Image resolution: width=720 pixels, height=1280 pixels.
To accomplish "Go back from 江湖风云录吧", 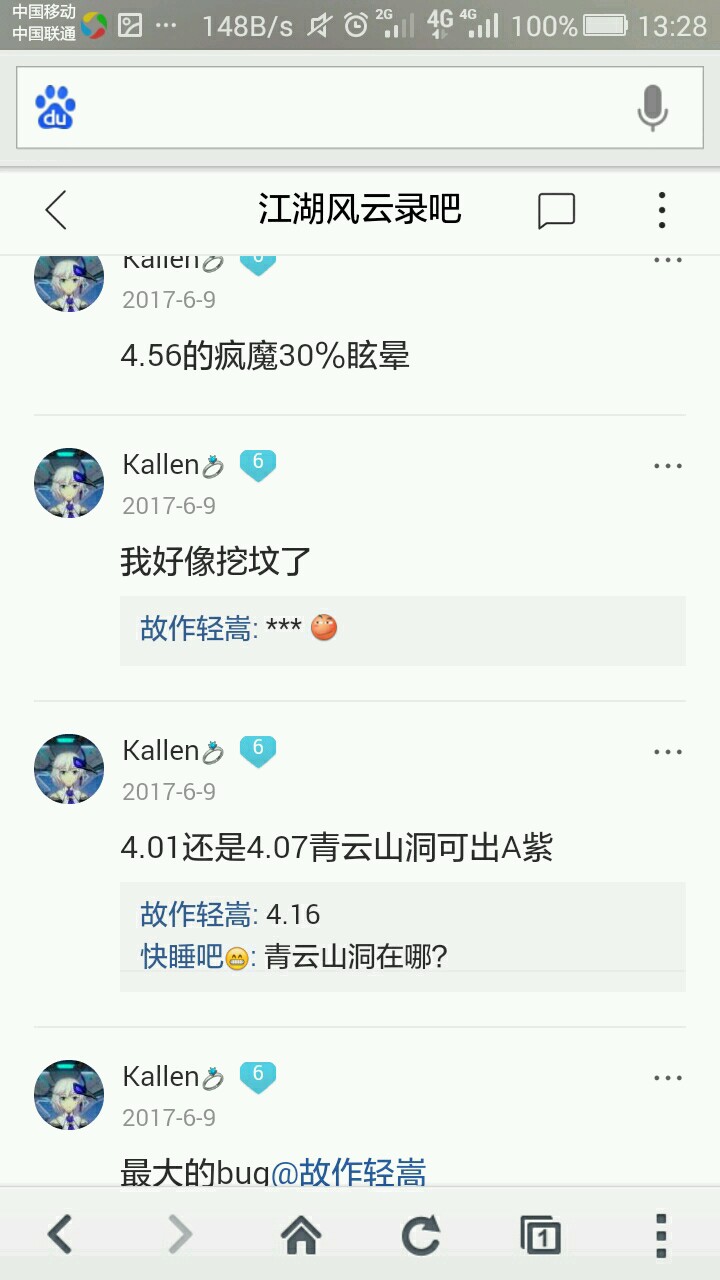I will [56, 210].
